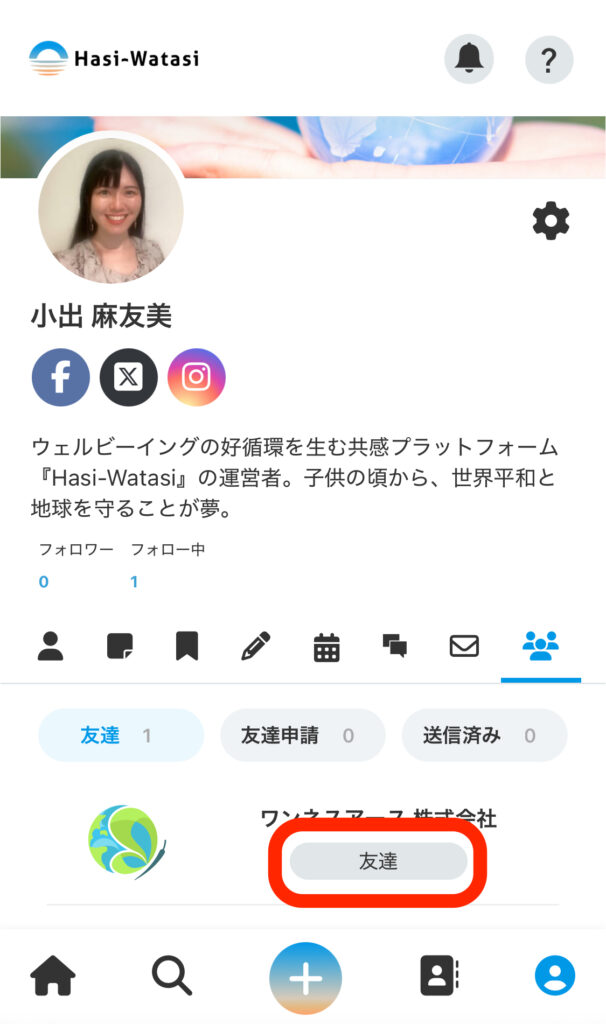The height and width of the screenshot is (1024, 606).
Task: Go to the home tab
Action: click(53, 976)
